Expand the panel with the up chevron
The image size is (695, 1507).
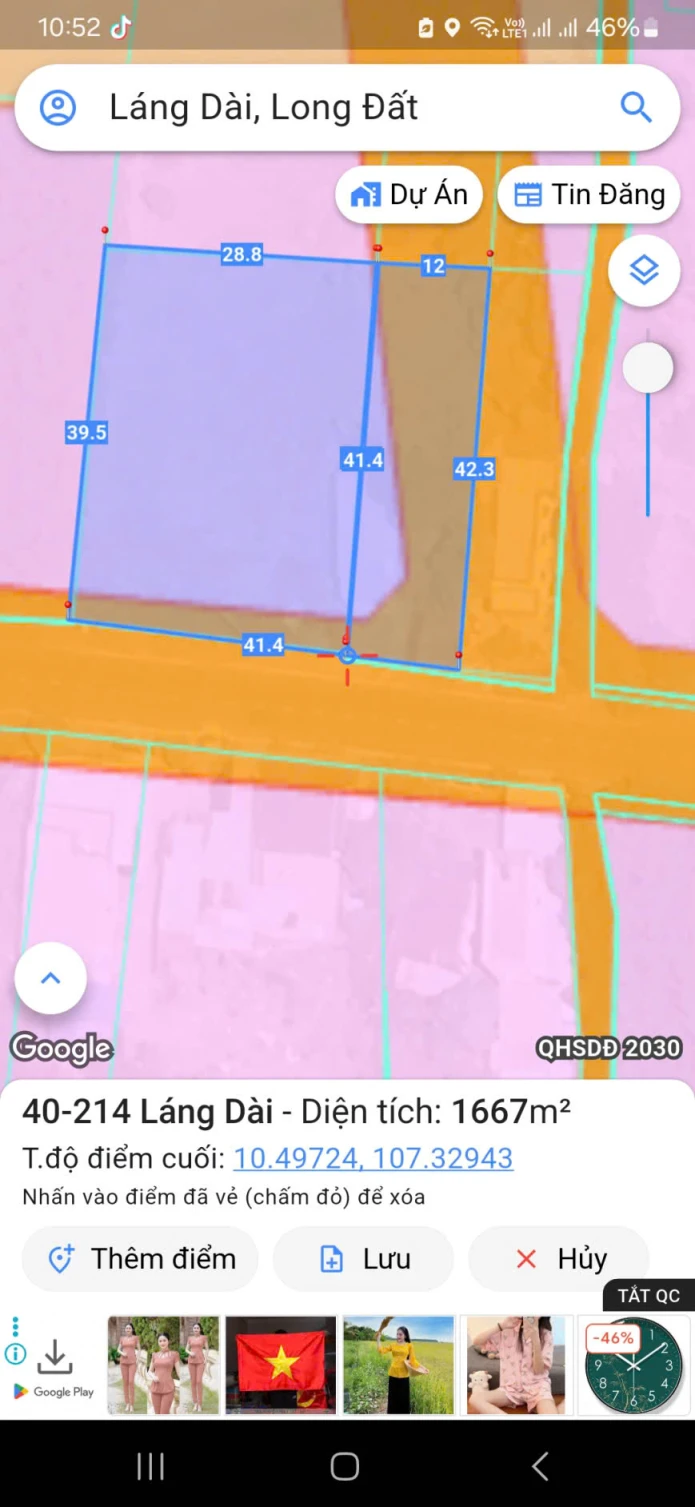point(51,979)
